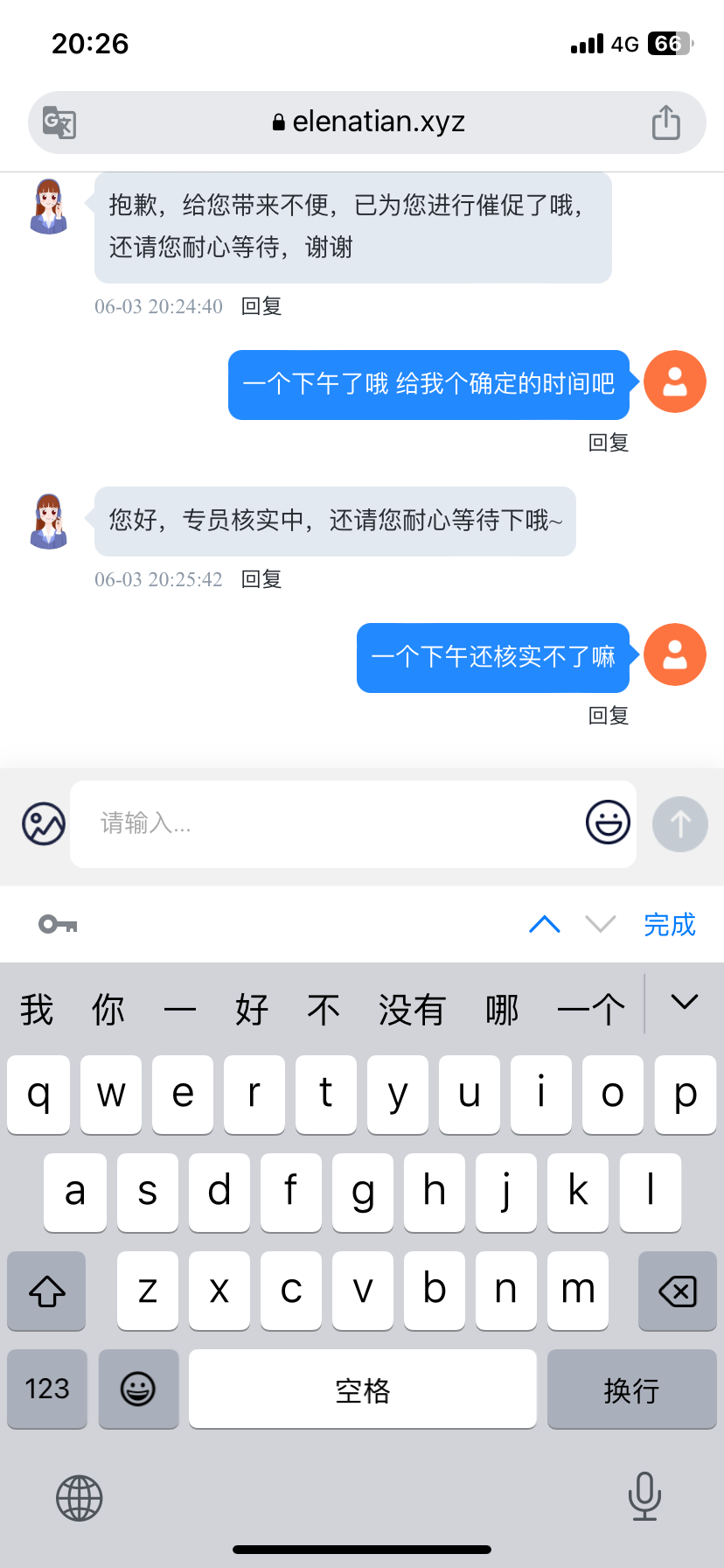Tap 完成 to dismiss the keyboard
This screenshot has height=1568, width=724.
669,924
